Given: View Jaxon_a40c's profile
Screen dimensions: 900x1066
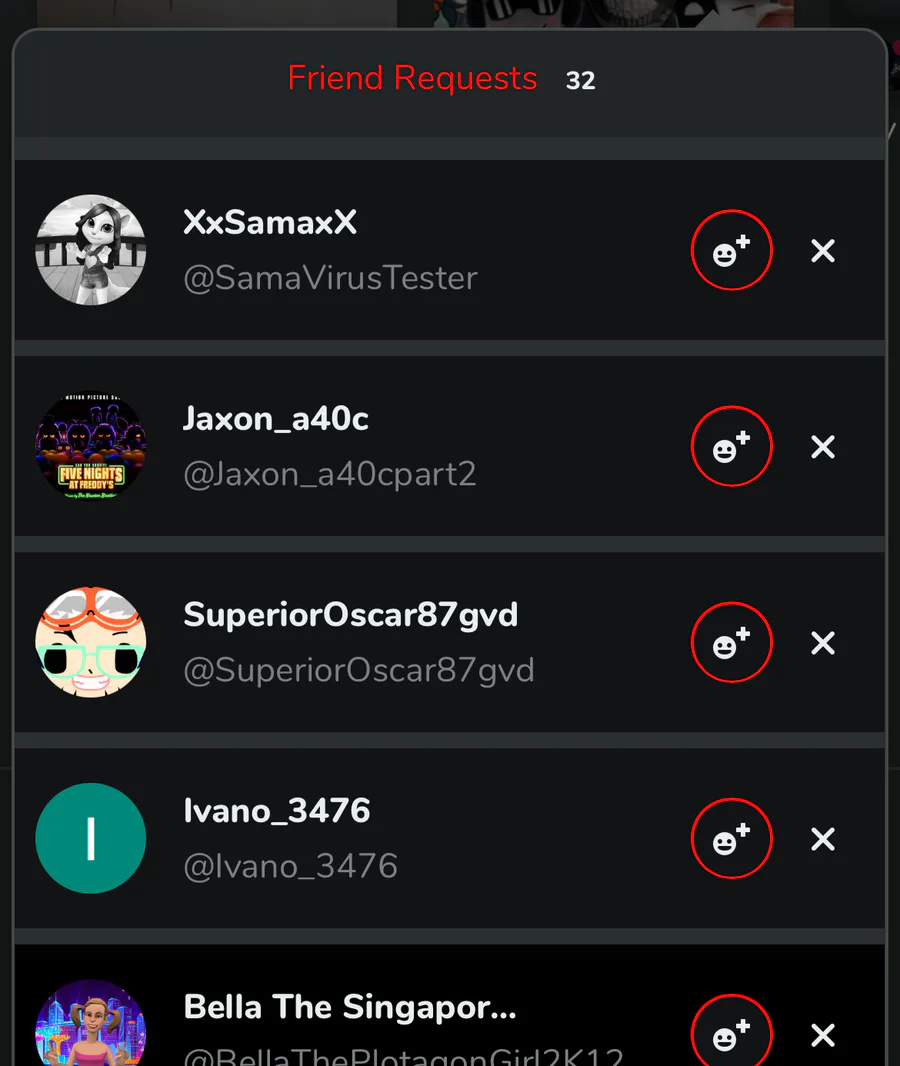Looking at the screenshot, I should pyautogui.click(x=91, y=446).
